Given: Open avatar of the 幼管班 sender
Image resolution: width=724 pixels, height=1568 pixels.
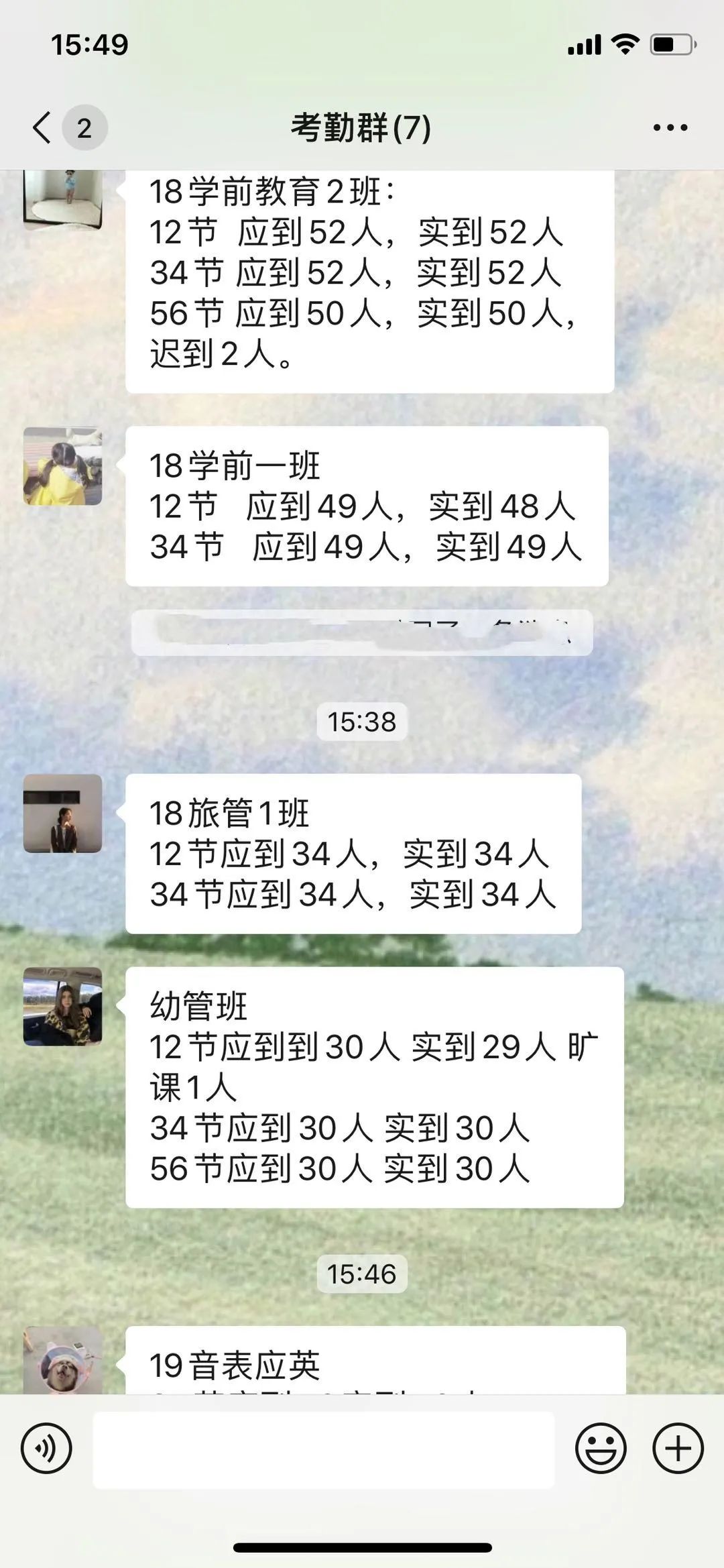Looking at the screenshot, I should click(63, 1006).
